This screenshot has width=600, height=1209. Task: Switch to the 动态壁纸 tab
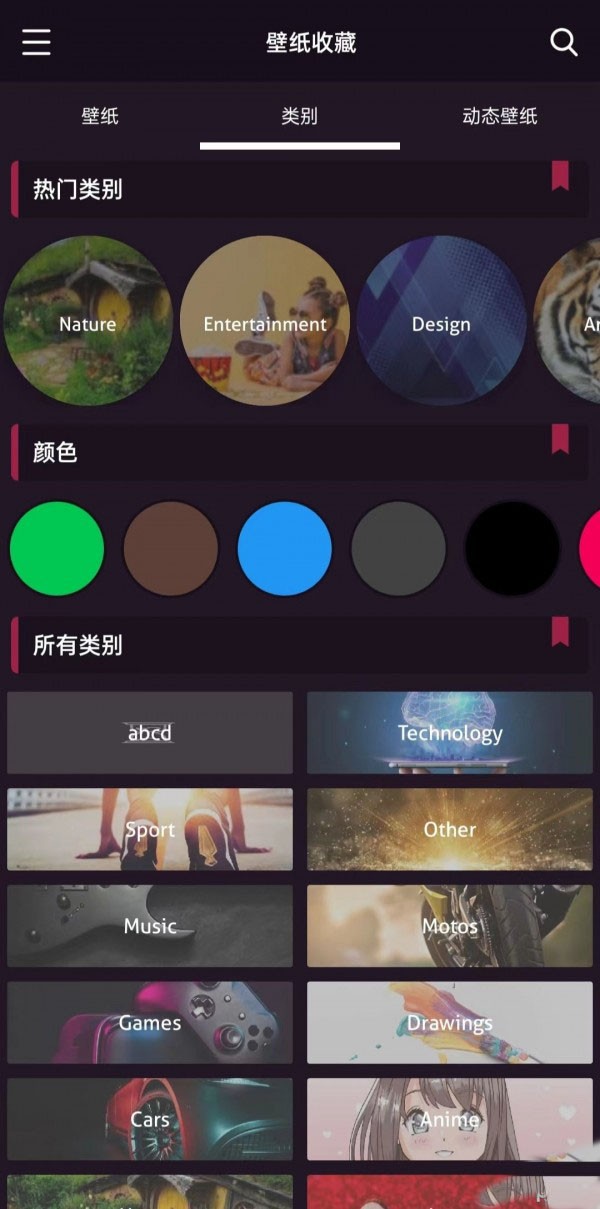(500, 116)
